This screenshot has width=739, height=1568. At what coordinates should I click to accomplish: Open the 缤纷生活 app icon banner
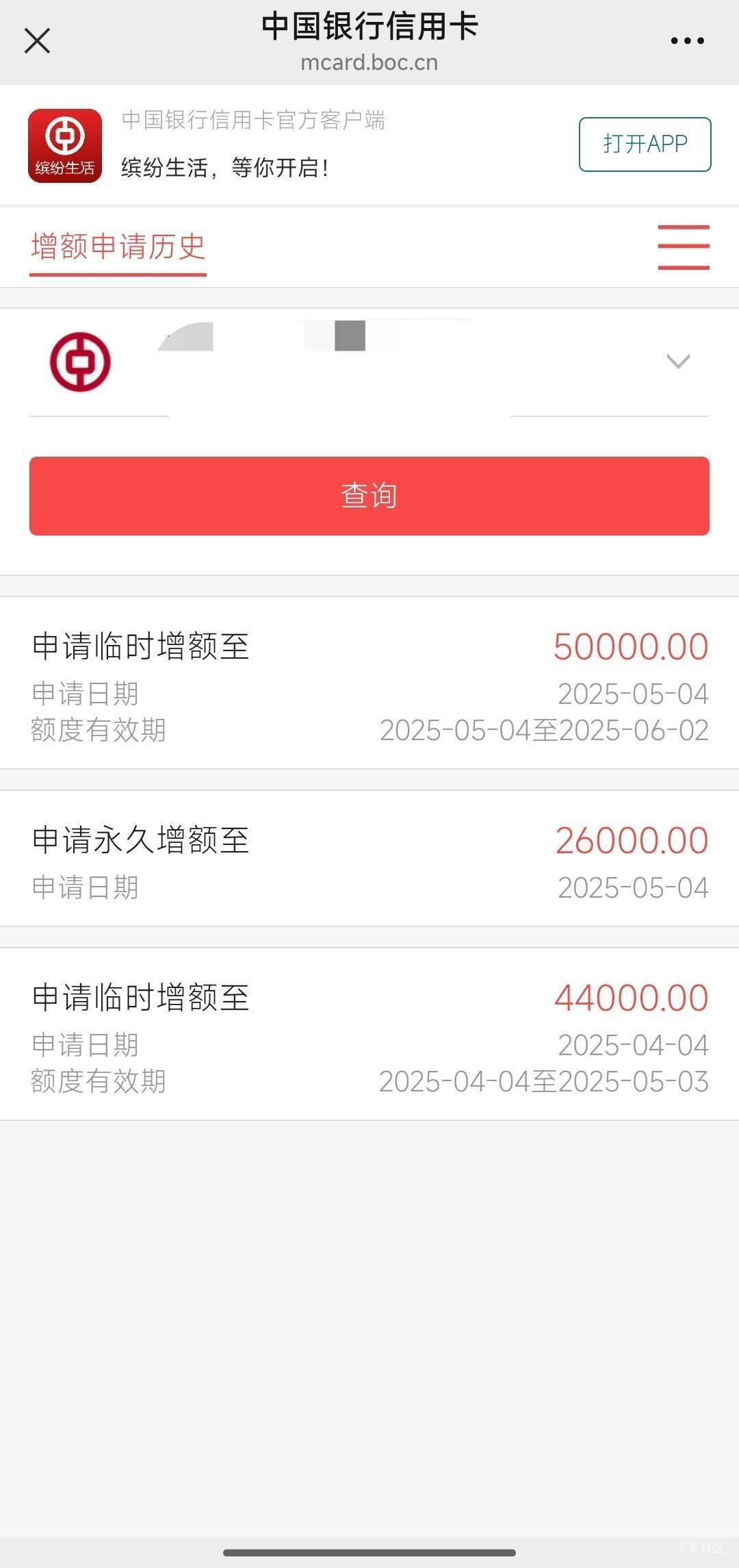[65, 146]
